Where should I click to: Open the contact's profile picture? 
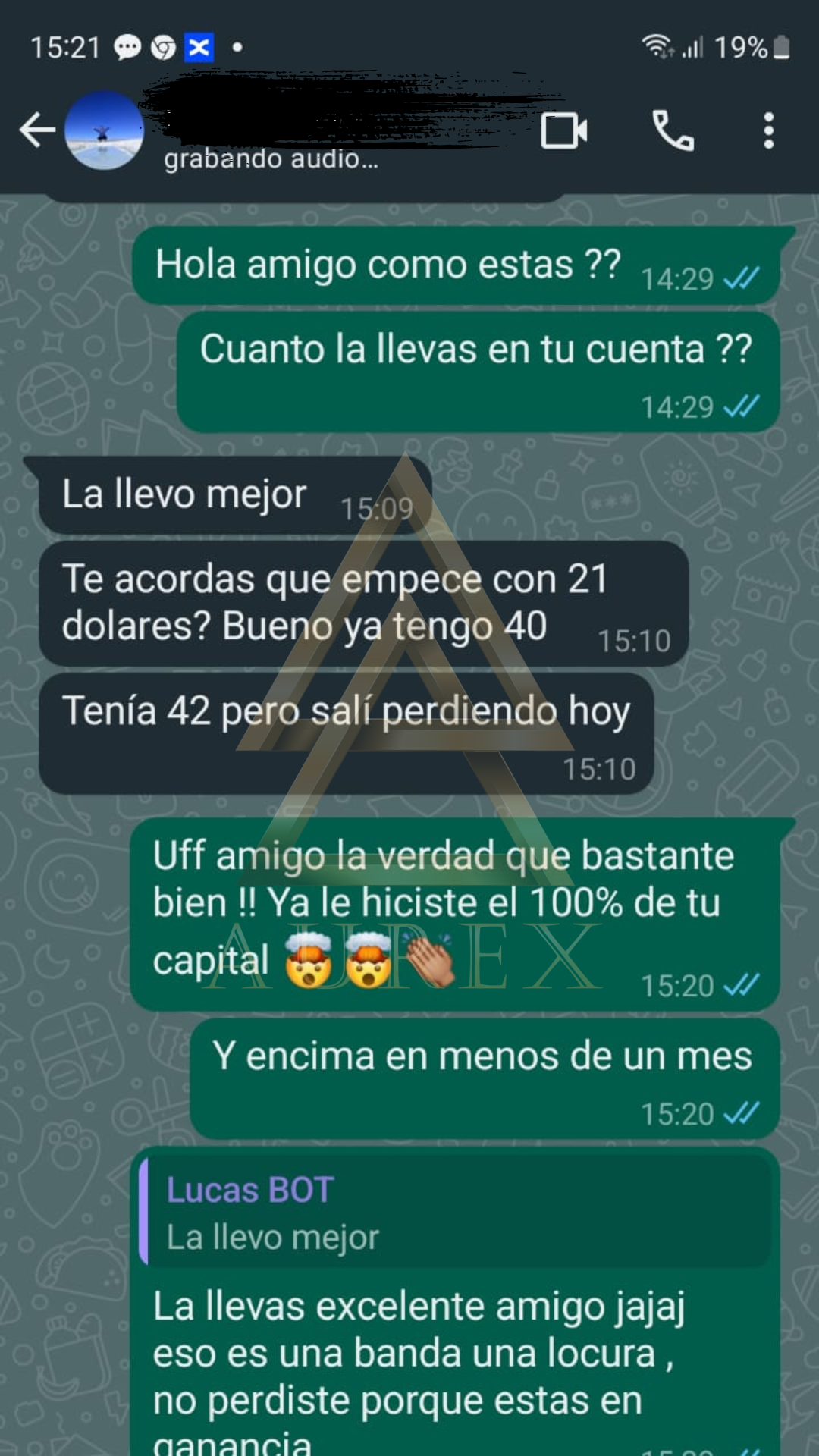(104, 130)
